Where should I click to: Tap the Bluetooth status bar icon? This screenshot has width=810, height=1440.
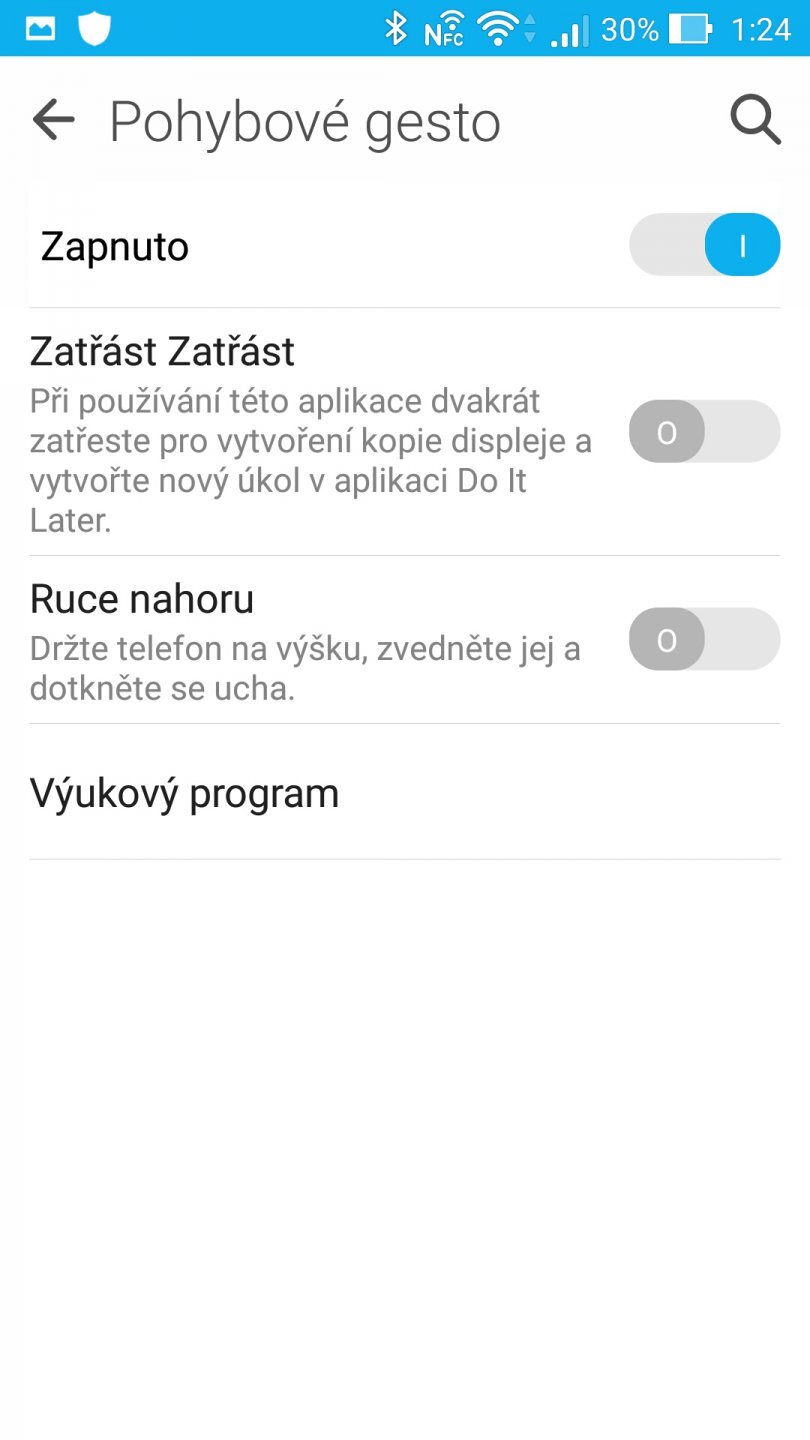click(396, 28)
